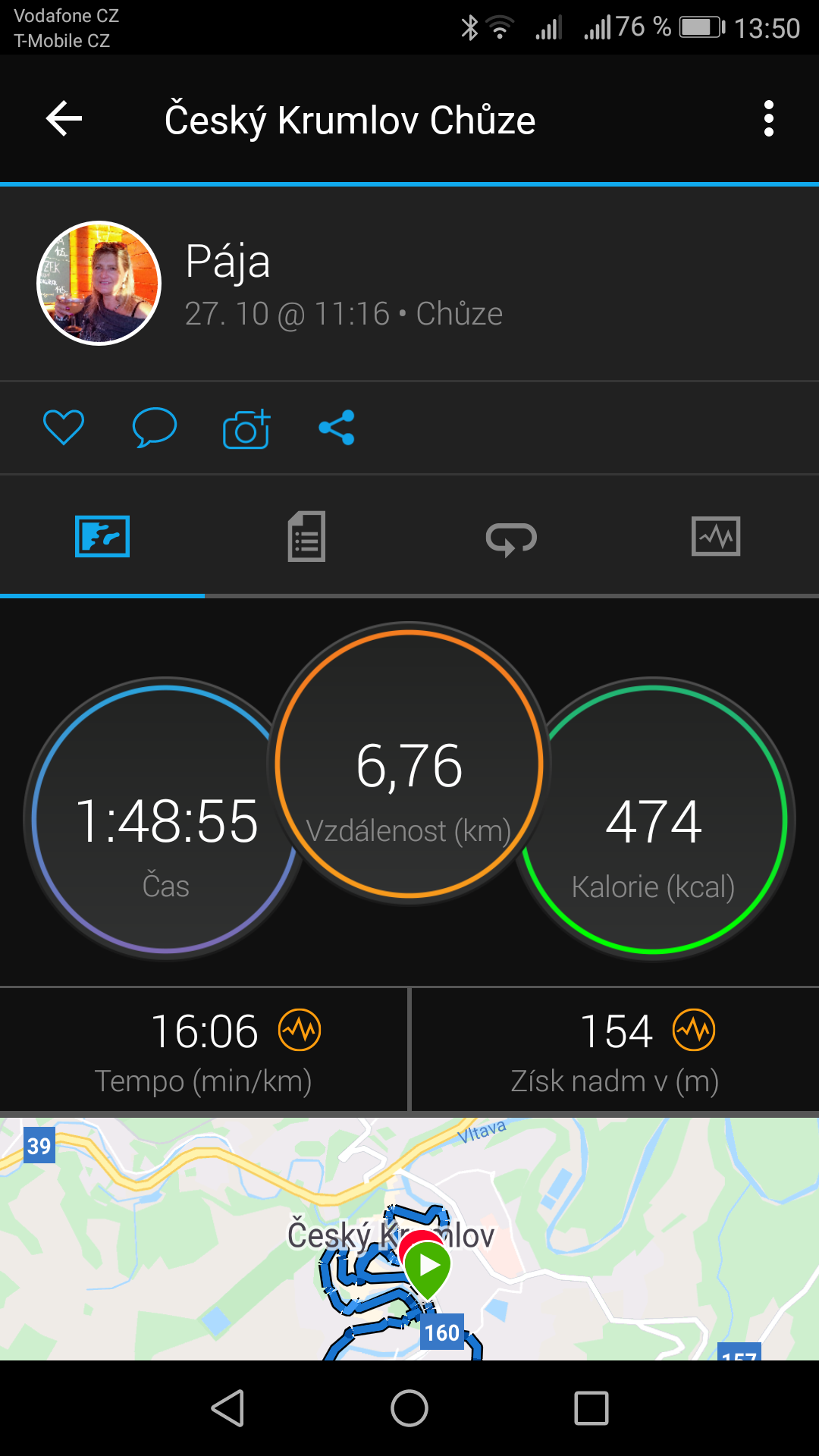This screenshot has width=819, height=1456.
Task: Tap the system home button
Action: [409, 1408]
